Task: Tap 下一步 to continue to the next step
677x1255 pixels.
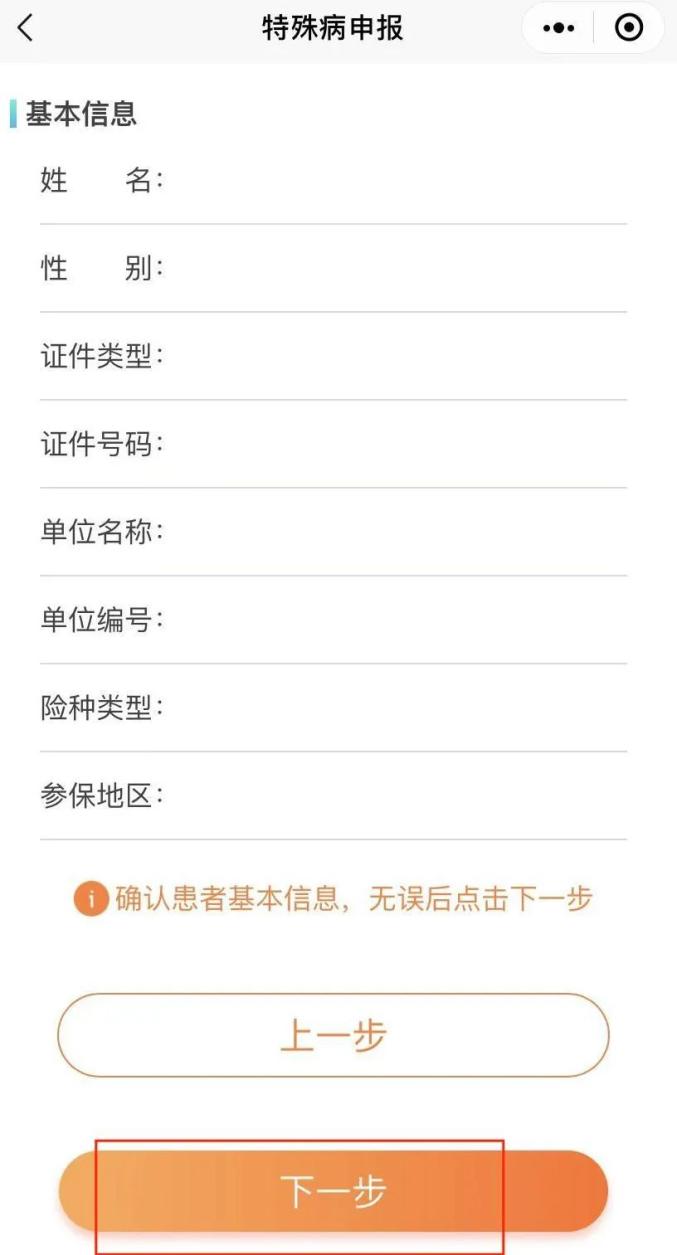Action: click(x=333, y=1191)
